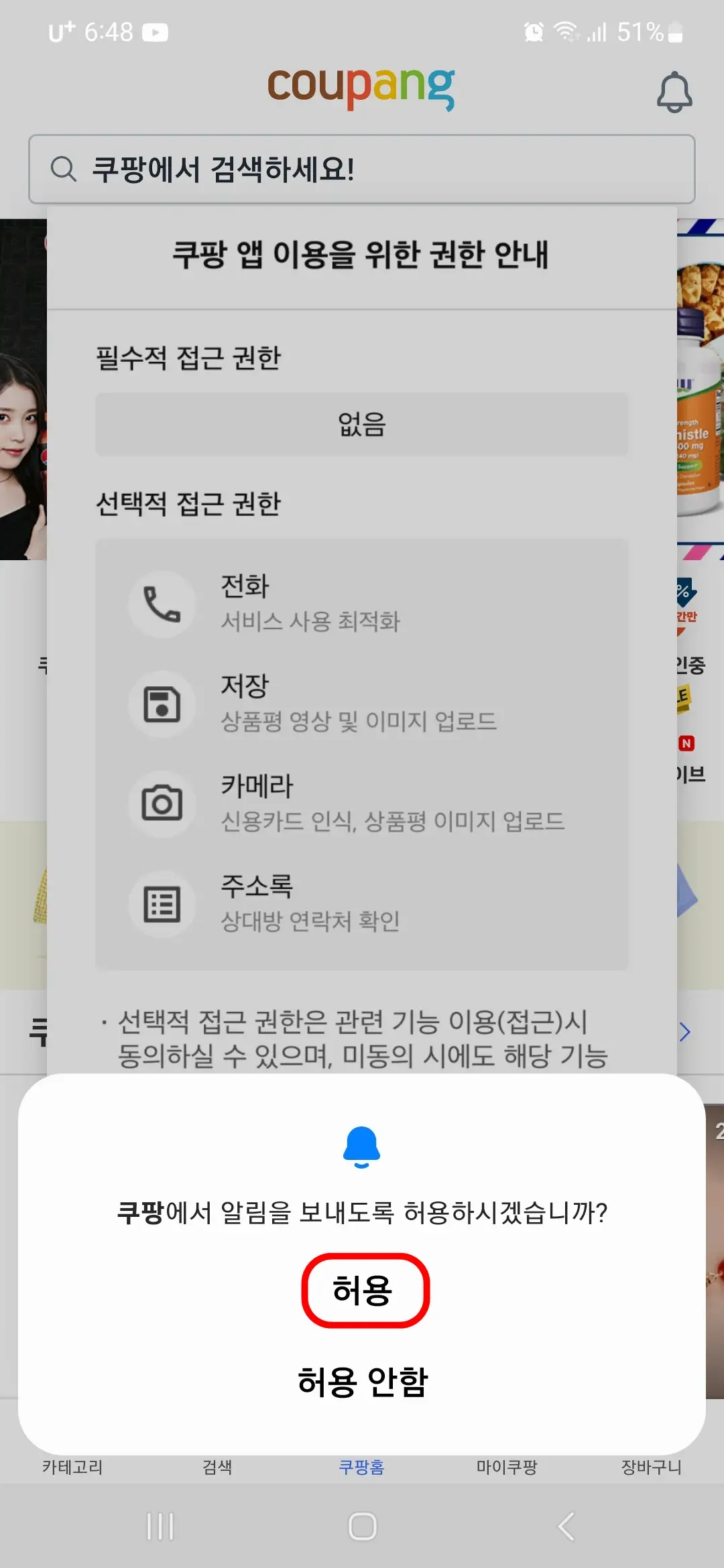Select the 없음 option under required permissions
This screenshot has width=724, height=1568.
[361, 424]
